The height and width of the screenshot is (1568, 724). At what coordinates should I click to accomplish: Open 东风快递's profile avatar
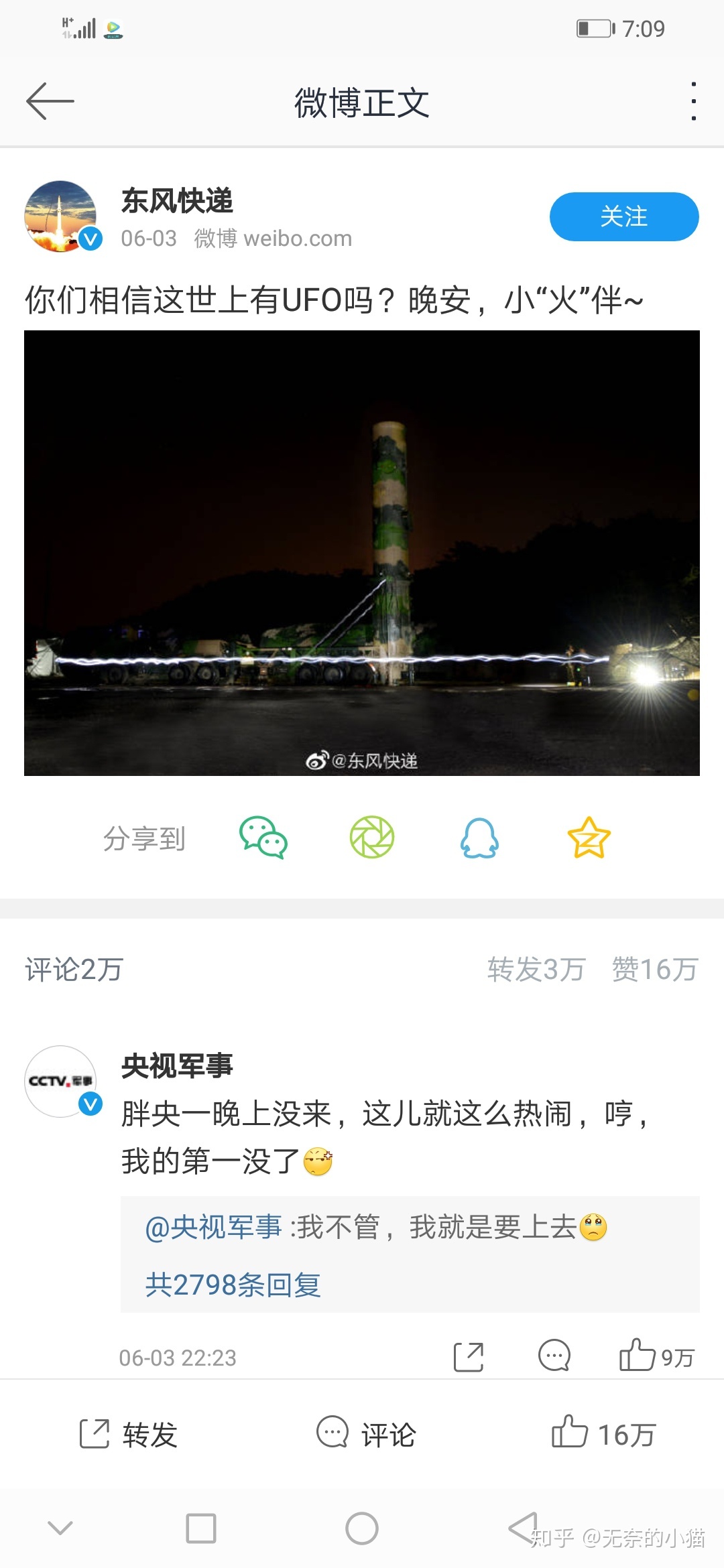(62, 216)
